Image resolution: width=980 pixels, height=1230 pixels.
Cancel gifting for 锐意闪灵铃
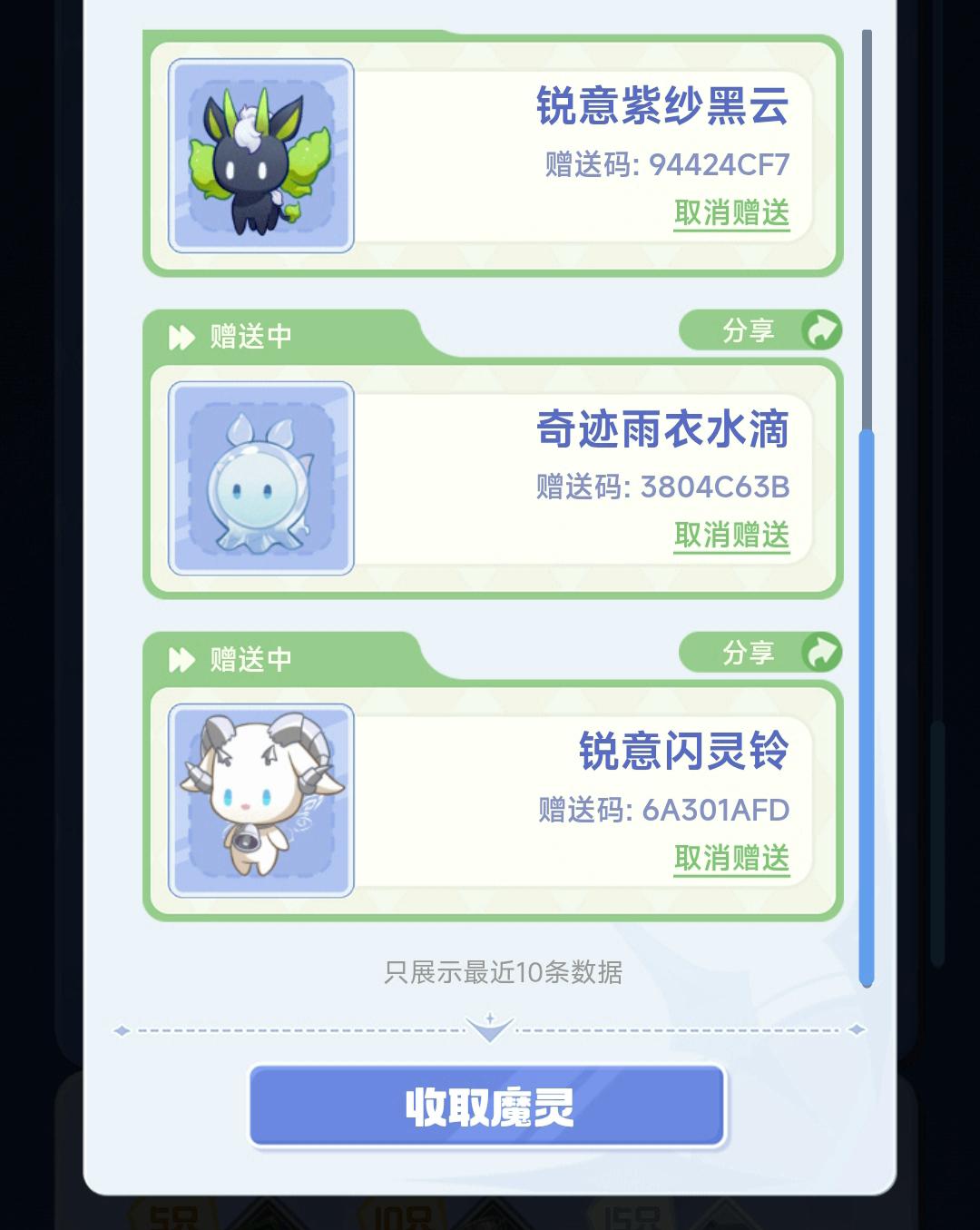click(731, 858)
